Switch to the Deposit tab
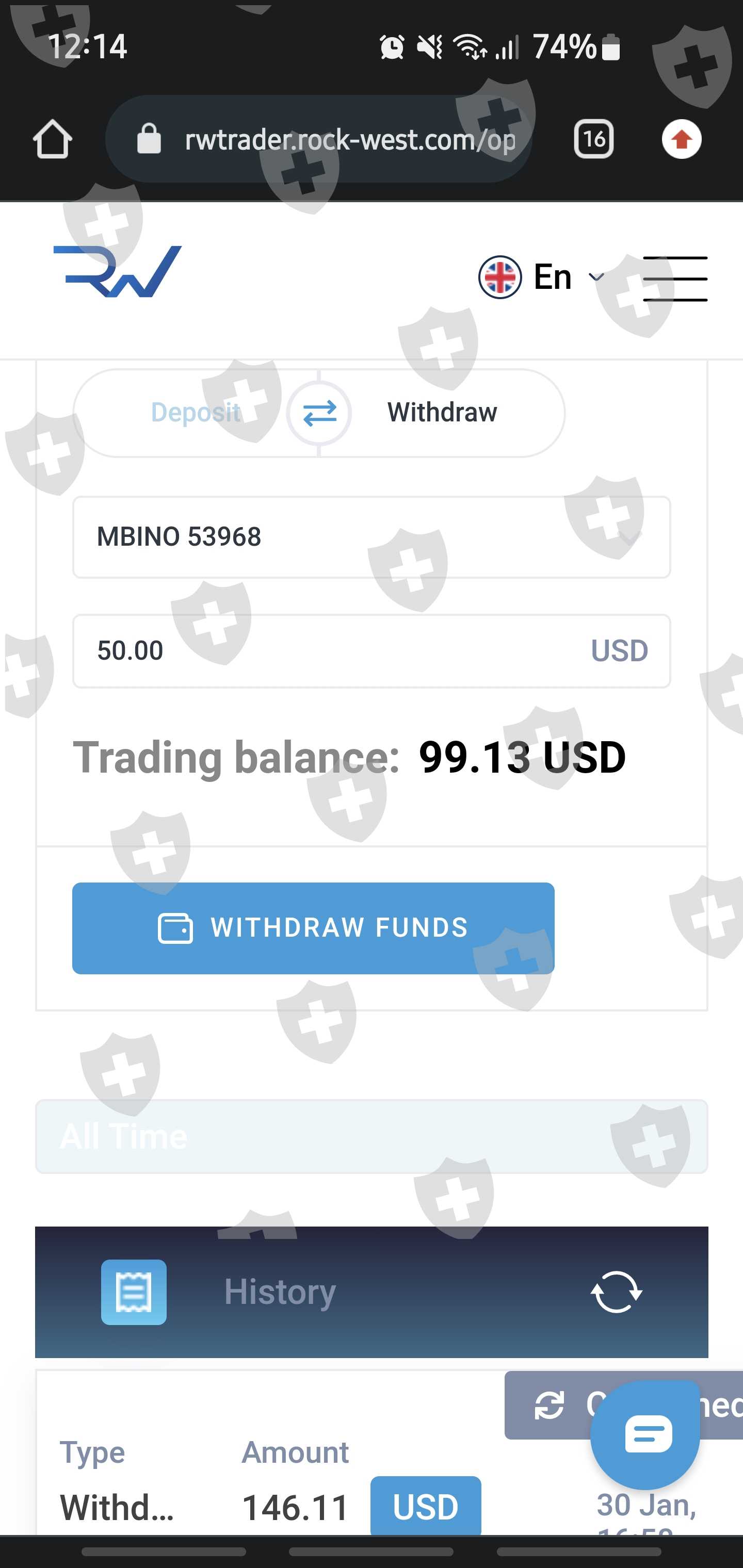743x1568 pixels. (195, 413)
